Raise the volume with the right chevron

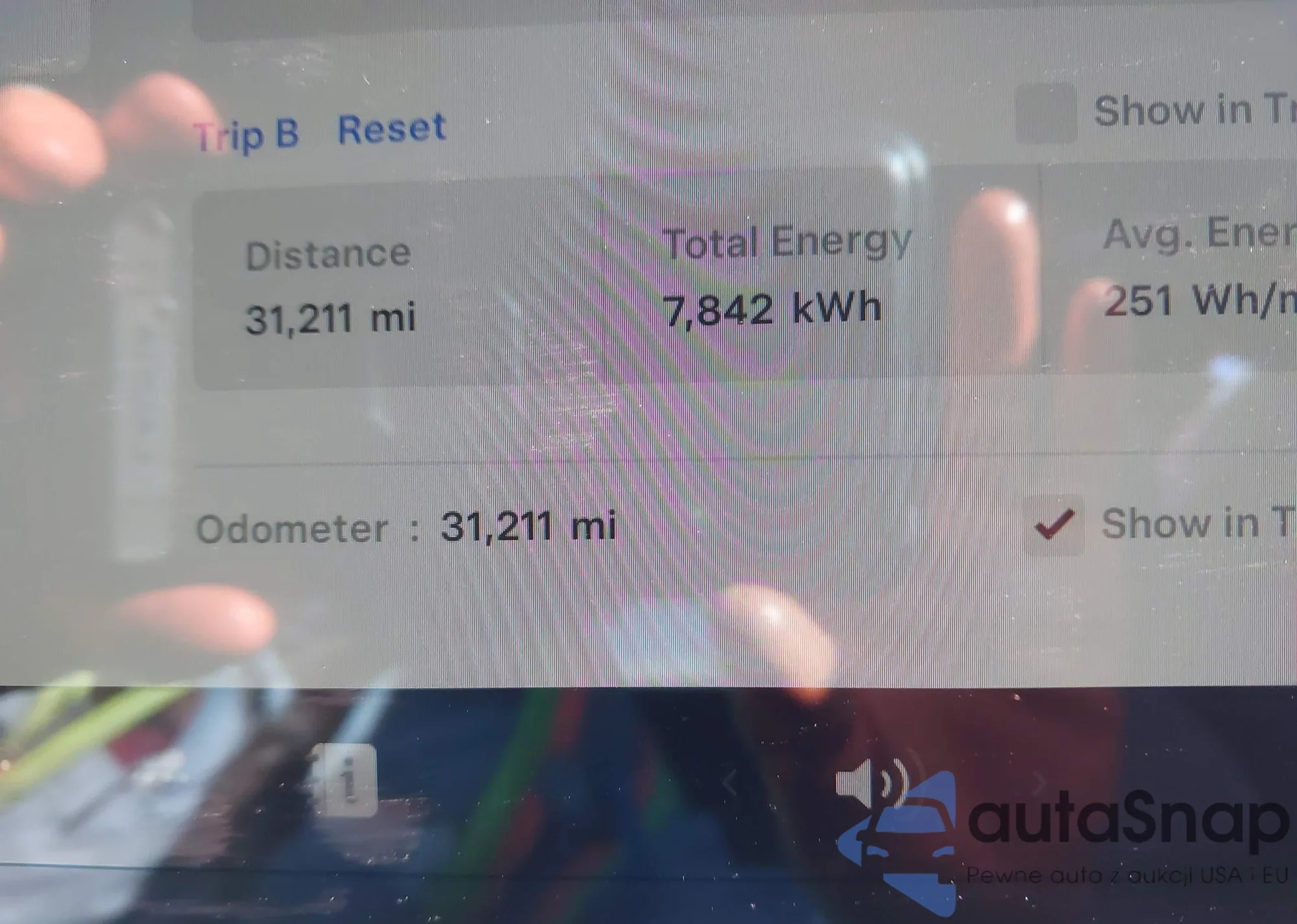coord(1039,783)
